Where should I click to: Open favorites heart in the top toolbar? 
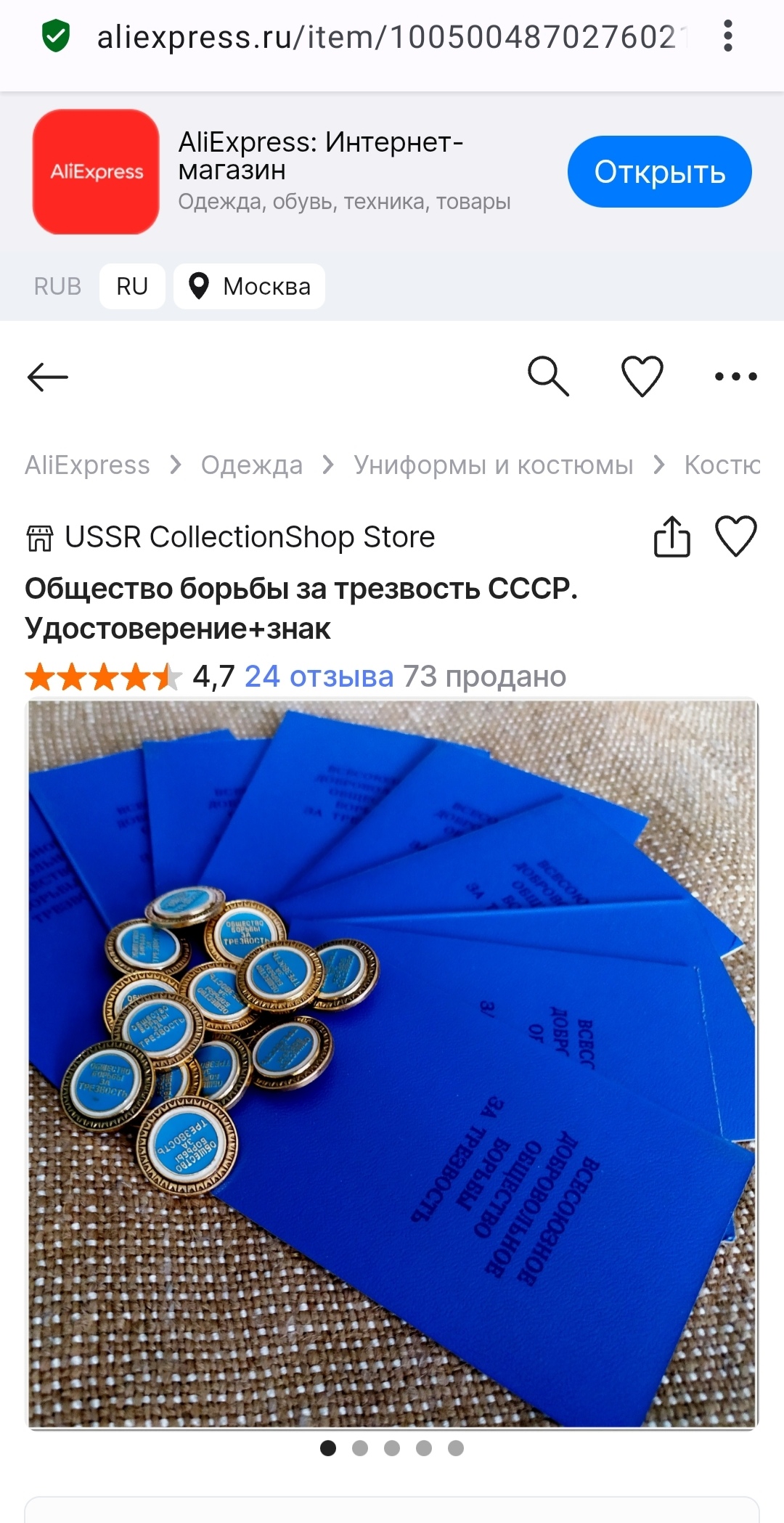point(642,376)
